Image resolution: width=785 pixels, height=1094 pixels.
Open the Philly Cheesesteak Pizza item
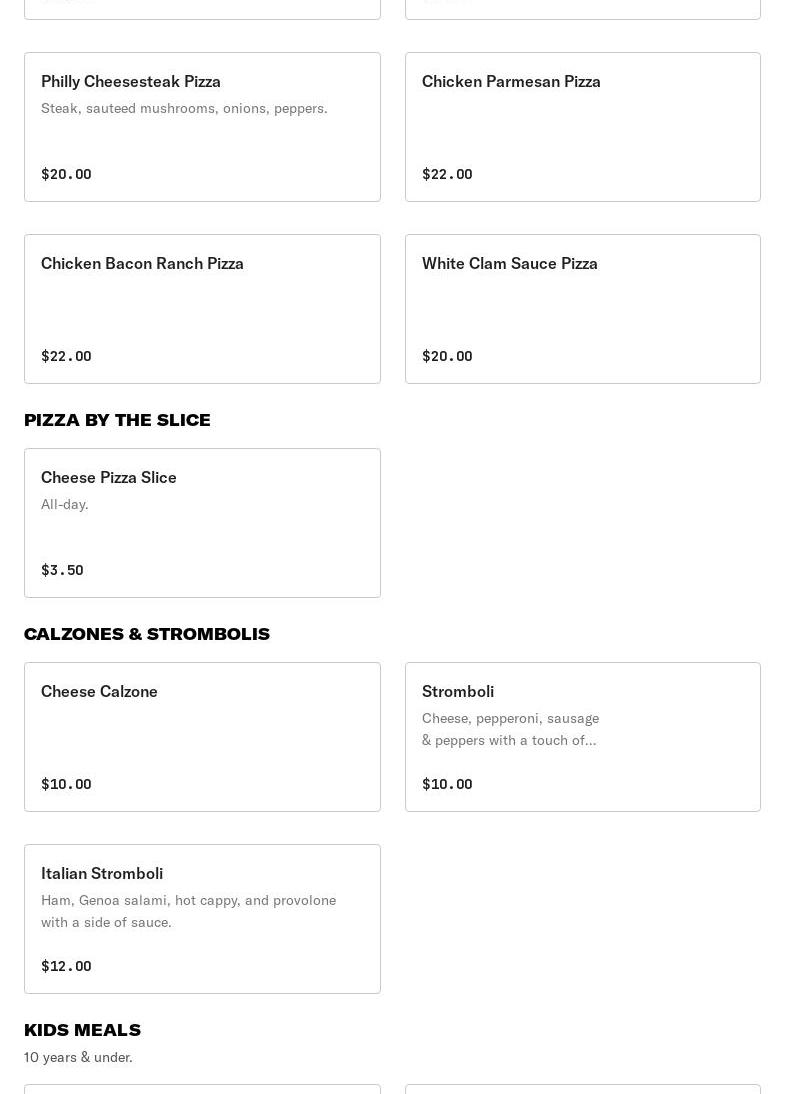202,127
